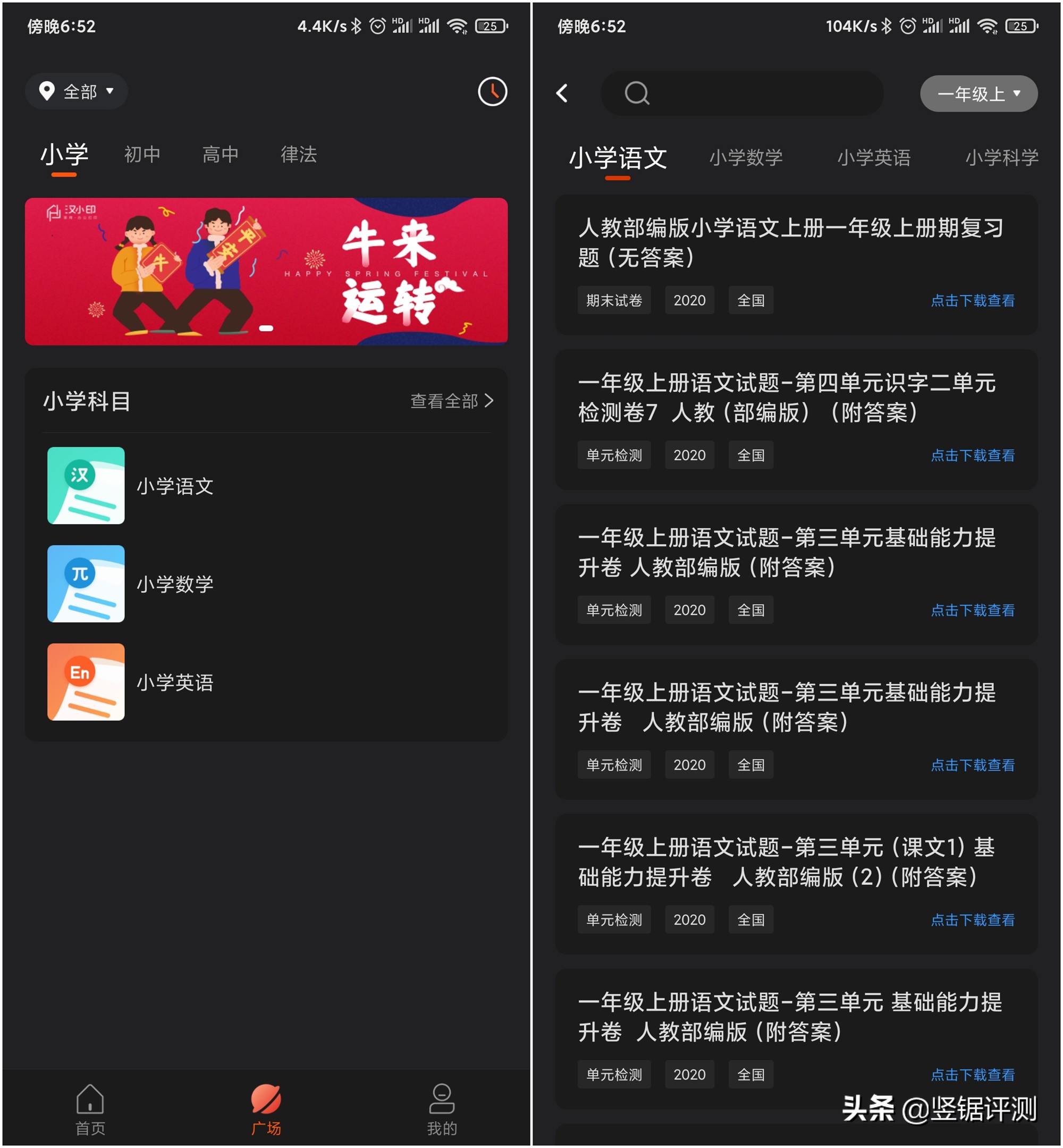Switch to the 初中 tab
Image resolution: width=1063 pixels, height=1148 pixels.
pos(141,154)
